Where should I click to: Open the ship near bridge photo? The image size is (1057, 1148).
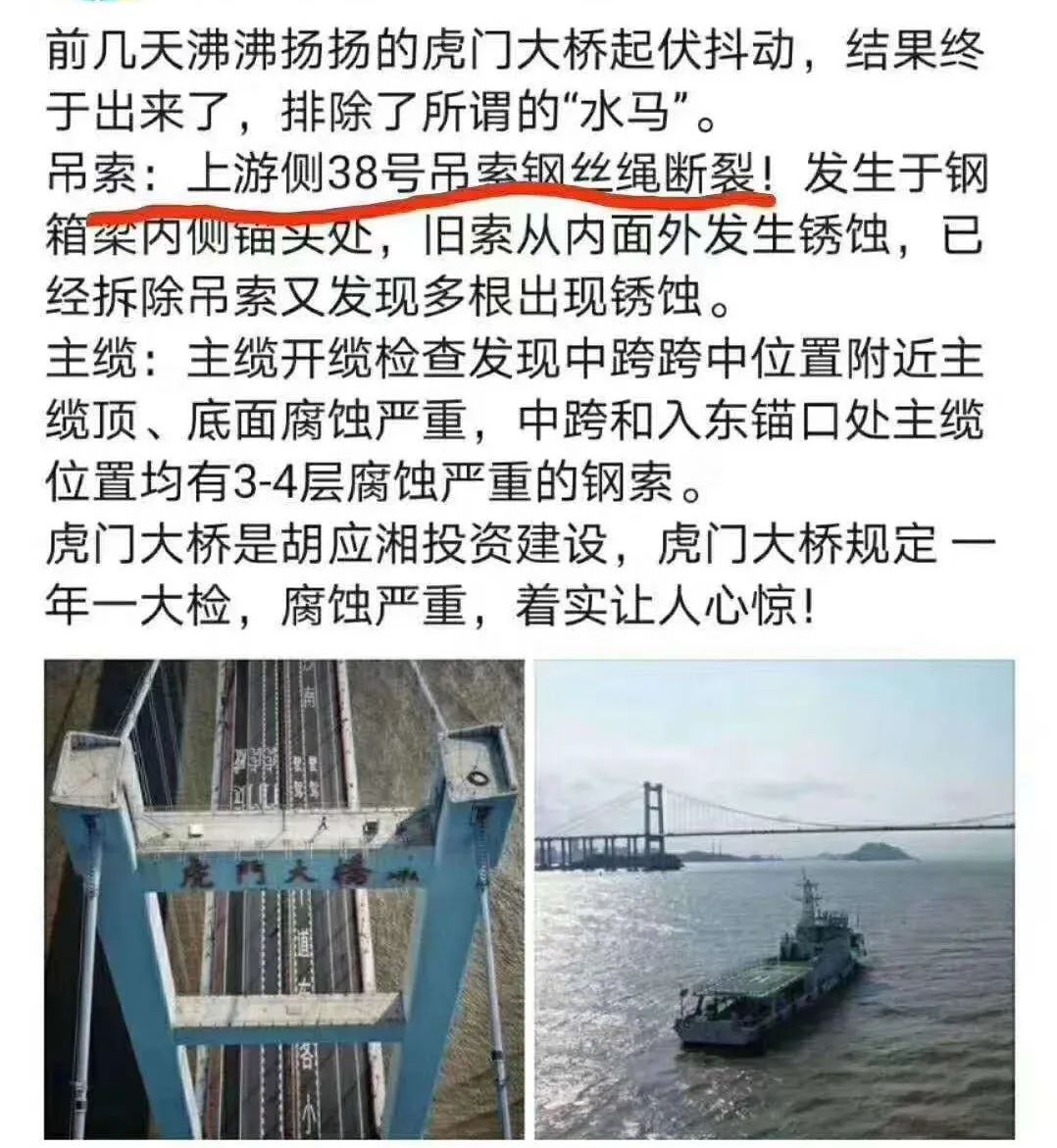tap(775, 899)
